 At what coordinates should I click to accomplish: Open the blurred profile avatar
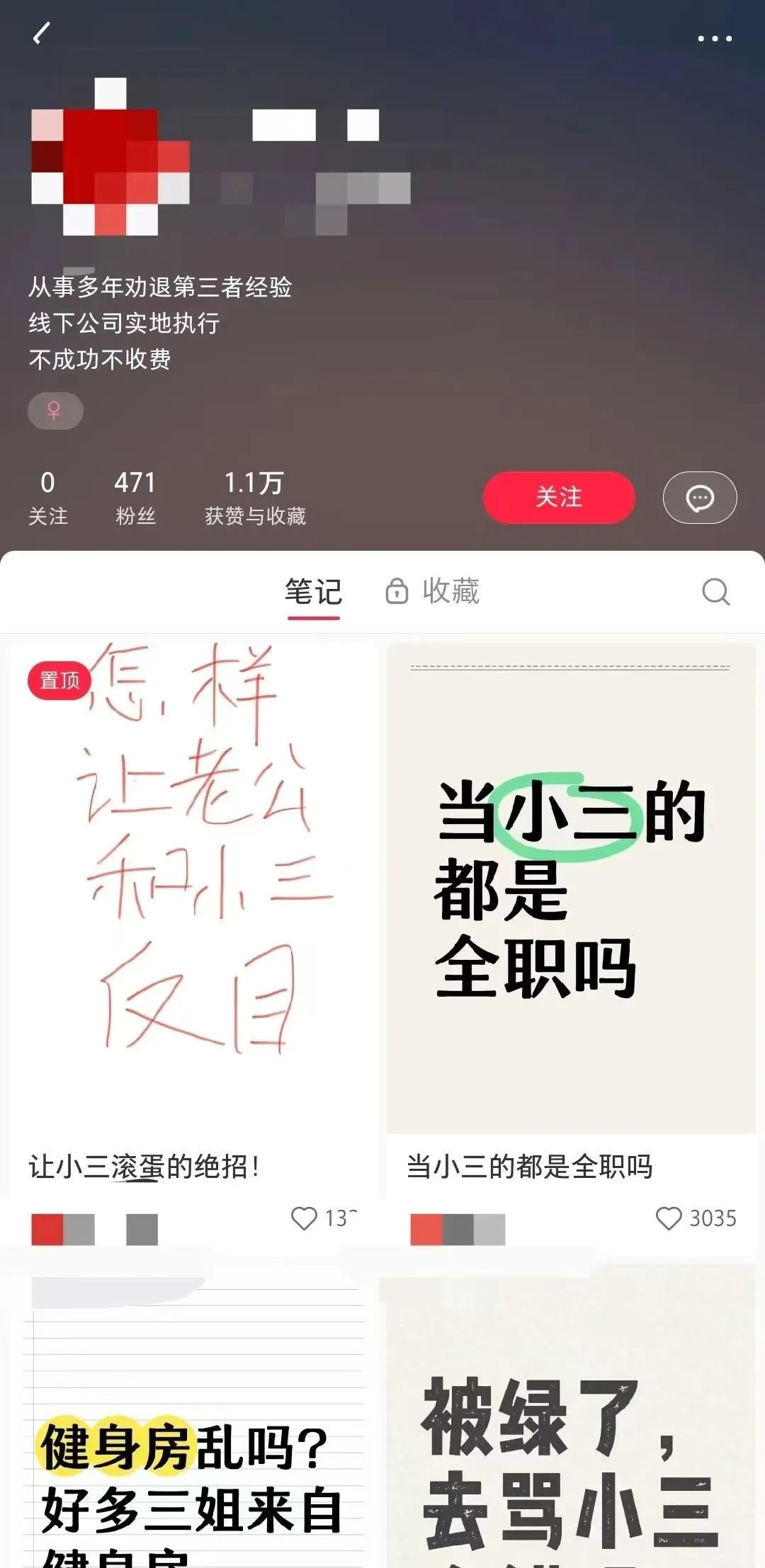(110, 157)
